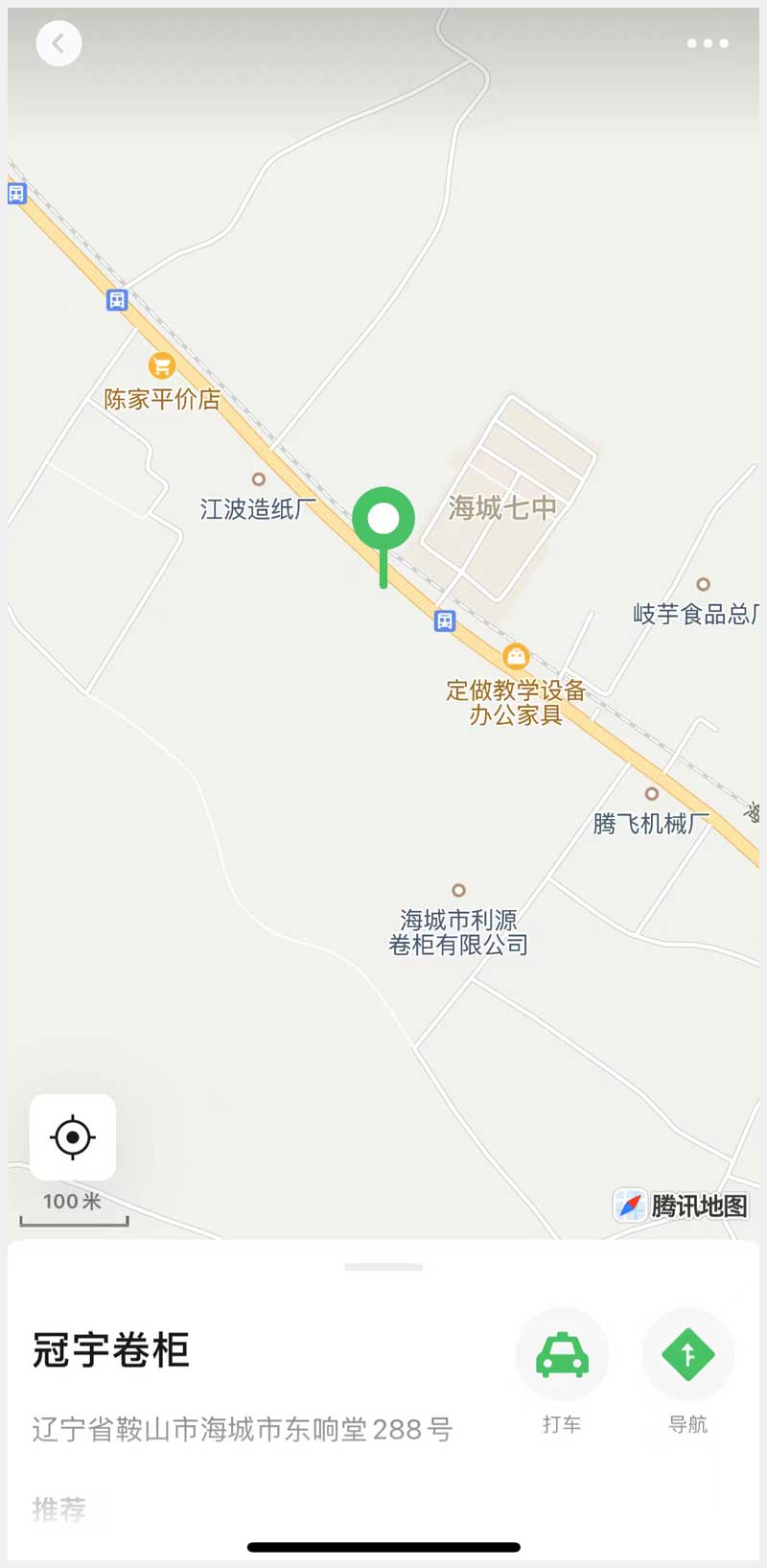
Task: Start navigation with 导航
Action: pos(687,1355)
